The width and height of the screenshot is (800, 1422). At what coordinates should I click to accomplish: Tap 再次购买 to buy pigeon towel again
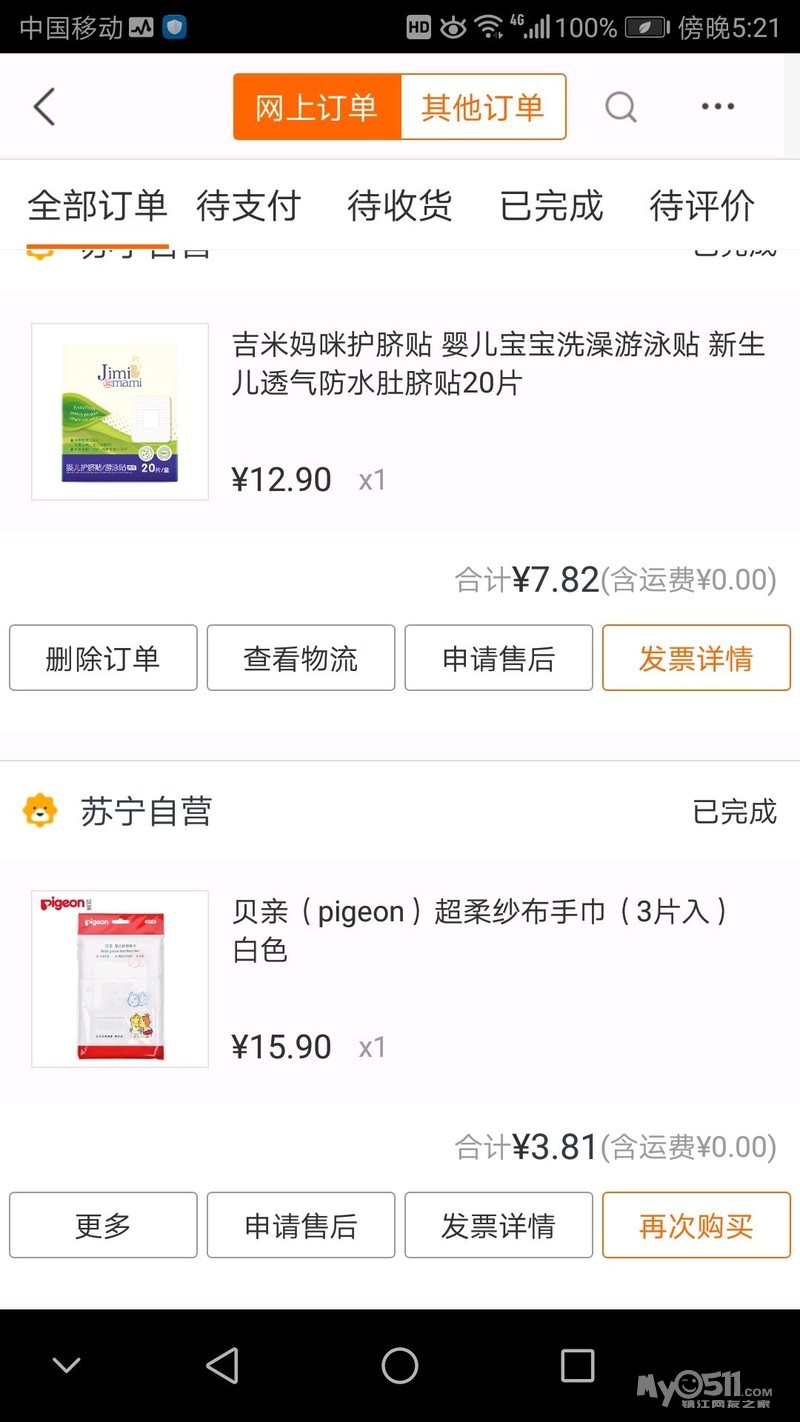pos(696,1225)
